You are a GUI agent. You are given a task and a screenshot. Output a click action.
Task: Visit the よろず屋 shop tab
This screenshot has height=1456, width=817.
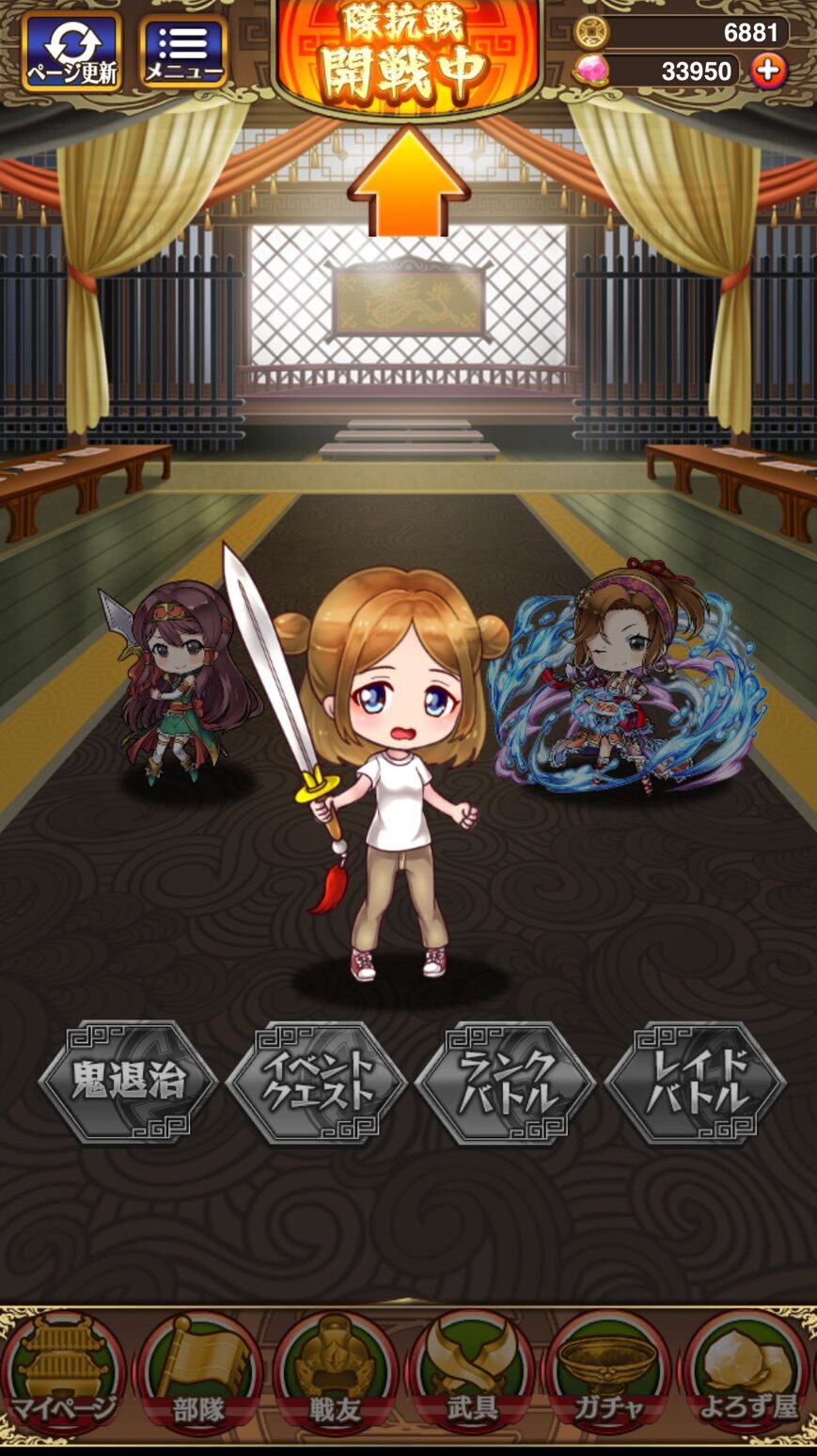746,1375
